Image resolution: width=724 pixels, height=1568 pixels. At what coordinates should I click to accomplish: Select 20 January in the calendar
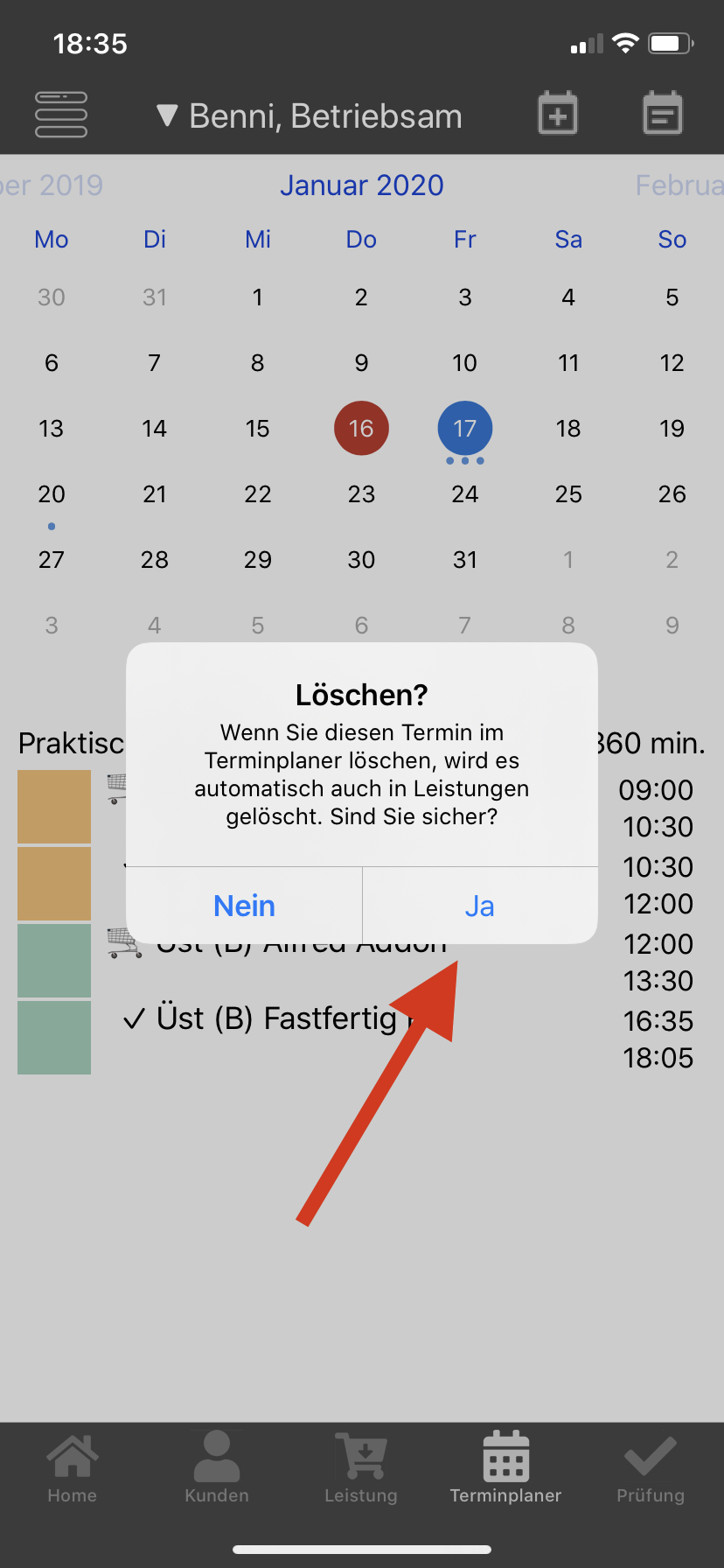tap(52, 494)
